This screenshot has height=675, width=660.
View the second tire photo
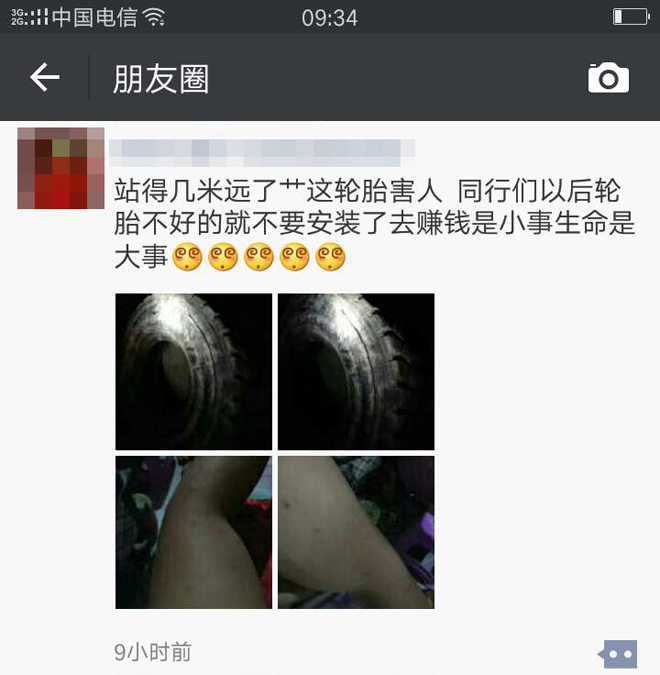[356, 371]
